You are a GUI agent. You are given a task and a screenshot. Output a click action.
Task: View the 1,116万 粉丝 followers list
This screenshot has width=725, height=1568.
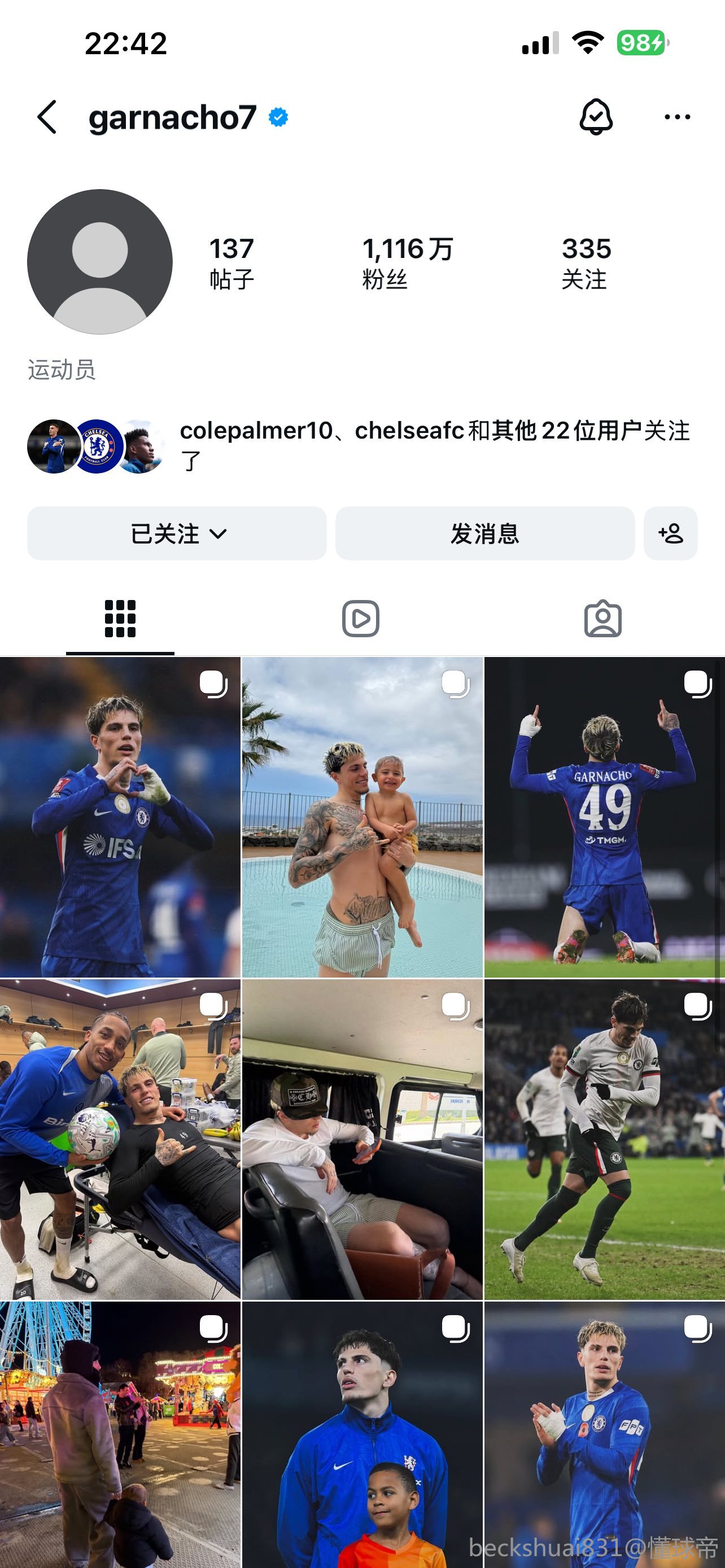click(x=407, y=263)
